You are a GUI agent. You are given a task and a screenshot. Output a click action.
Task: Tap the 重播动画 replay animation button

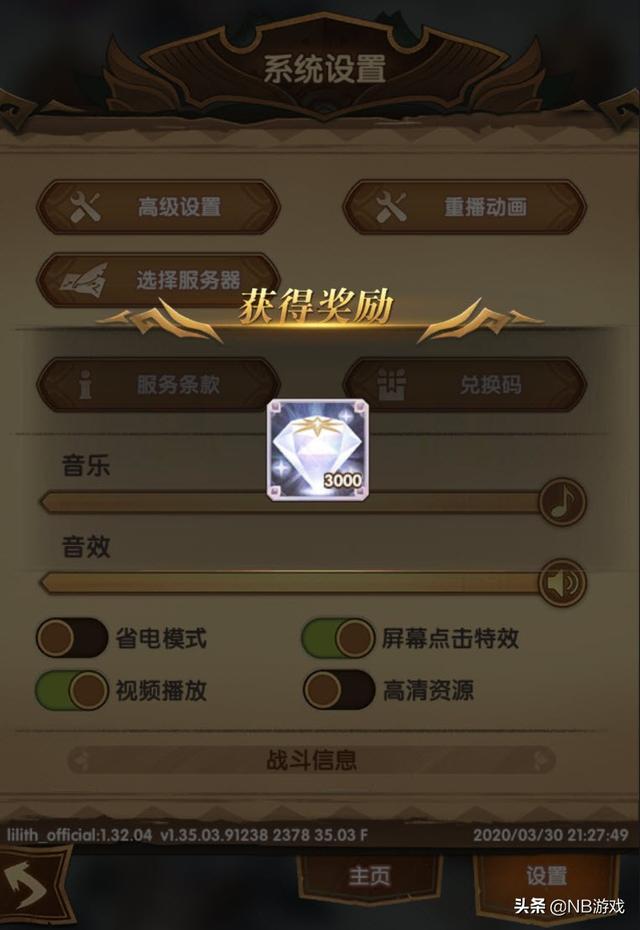click(x=465, y=208)
